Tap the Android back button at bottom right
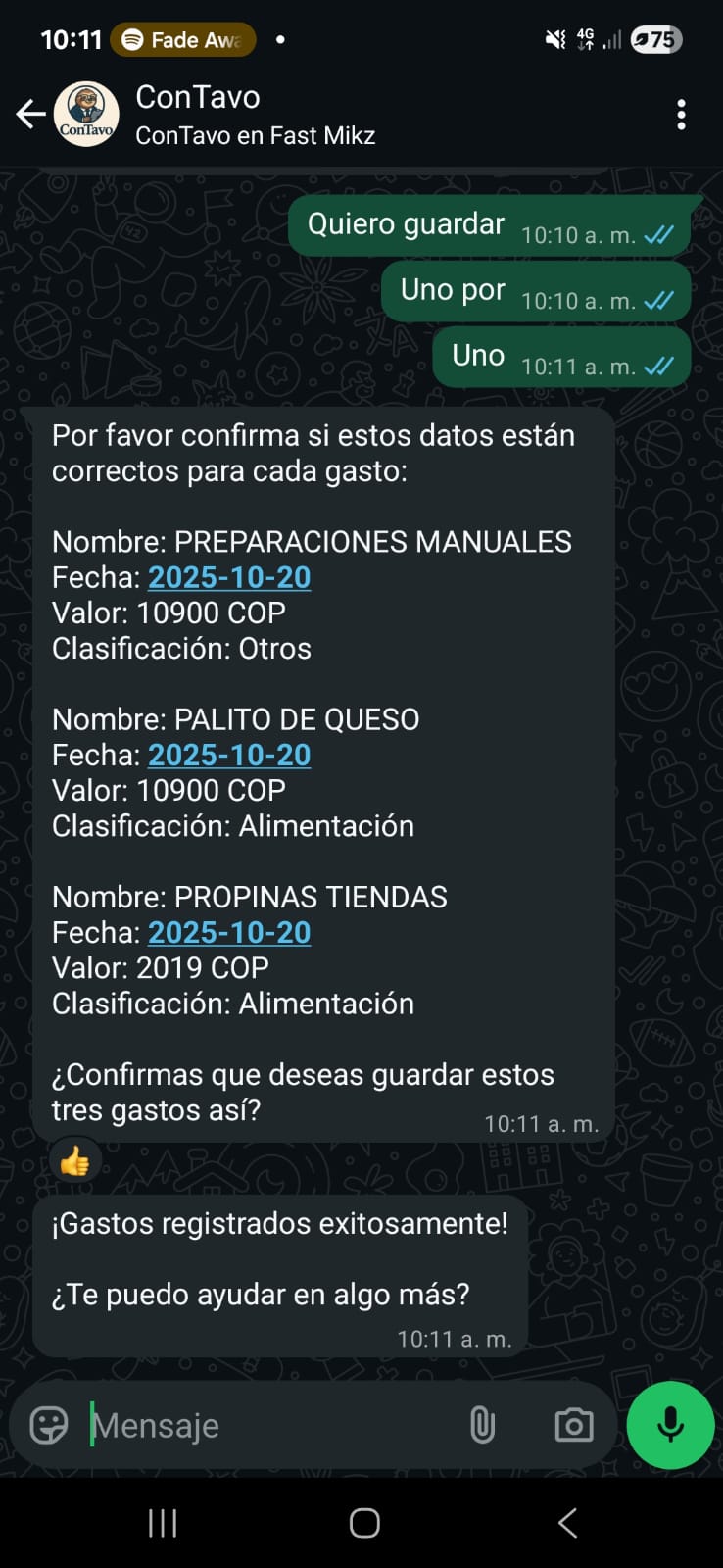This screenshot has width=723, height=1568. (x=566, y=1523)
